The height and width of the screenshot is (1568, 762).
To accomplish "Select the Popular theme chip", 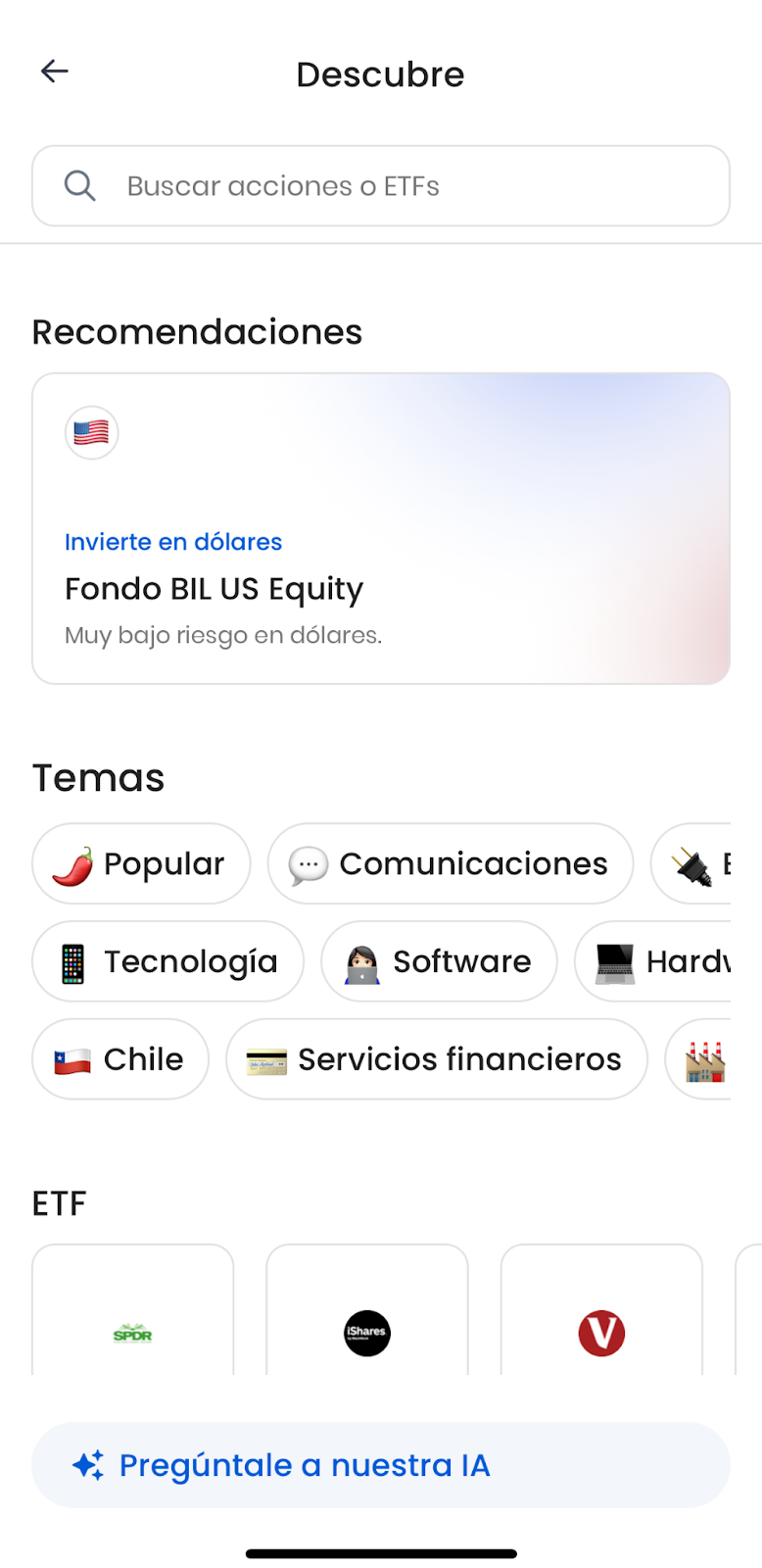I will (x=141, y=863).
